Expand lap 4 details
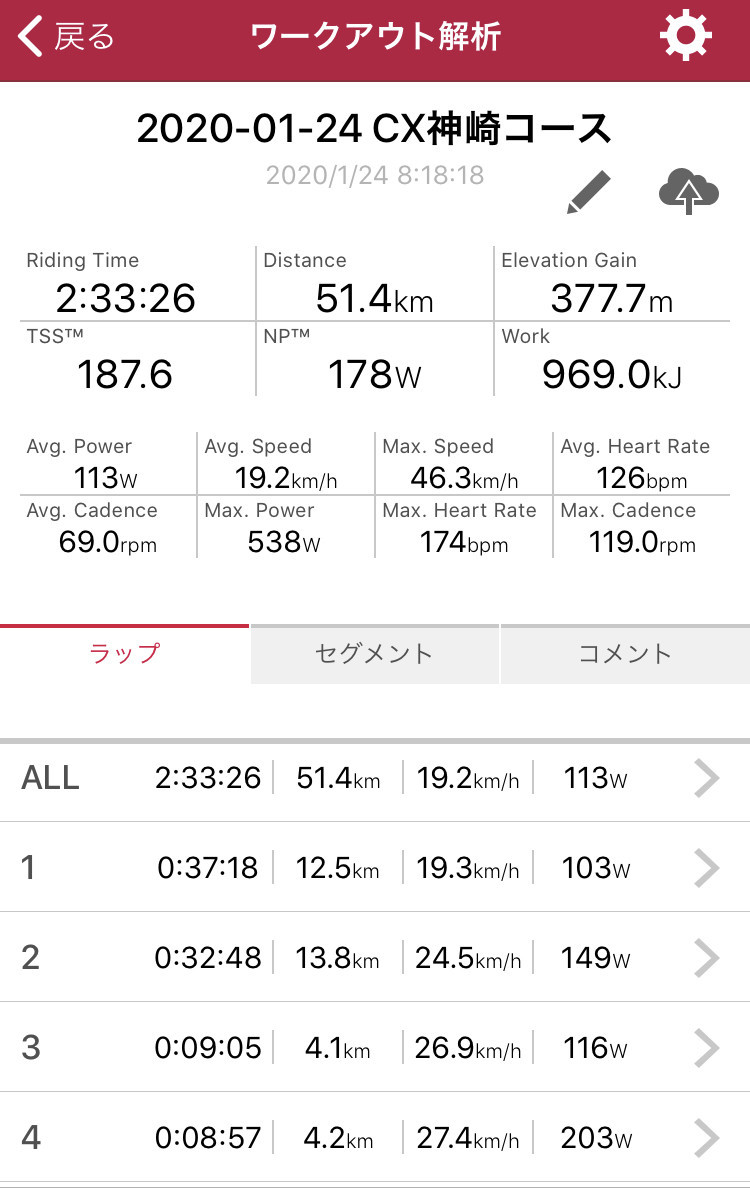Screen dimensions: 750x1188 coord(375,1138)
